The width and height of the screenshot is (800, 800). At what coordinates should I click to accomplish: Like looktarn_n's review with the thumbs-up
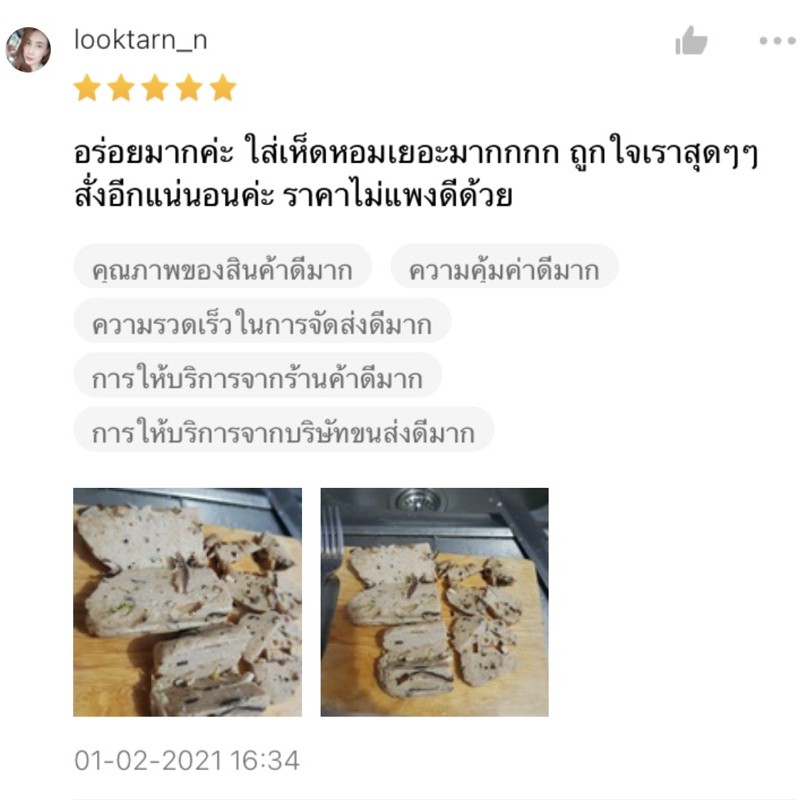click(691, 41)
